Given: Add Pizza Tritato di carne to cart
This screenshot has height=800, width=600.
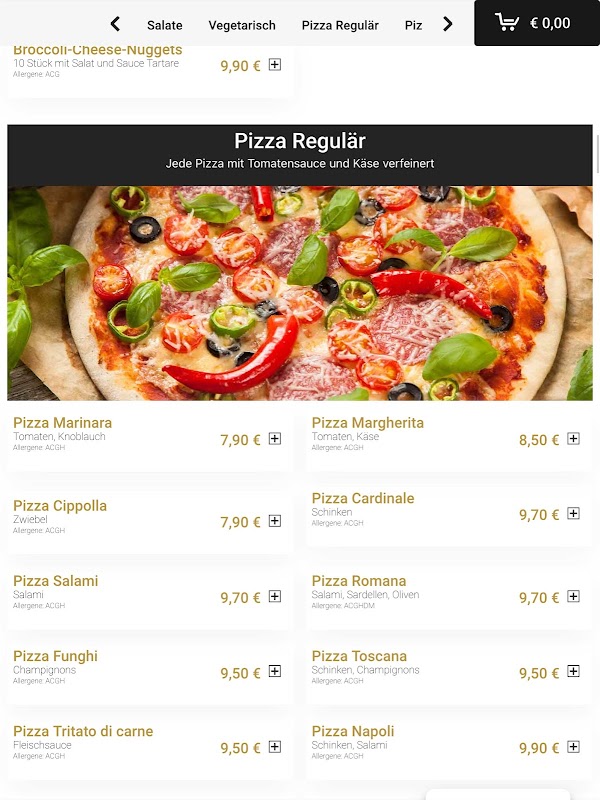Looking at the screenshot, I should (275, 747).
